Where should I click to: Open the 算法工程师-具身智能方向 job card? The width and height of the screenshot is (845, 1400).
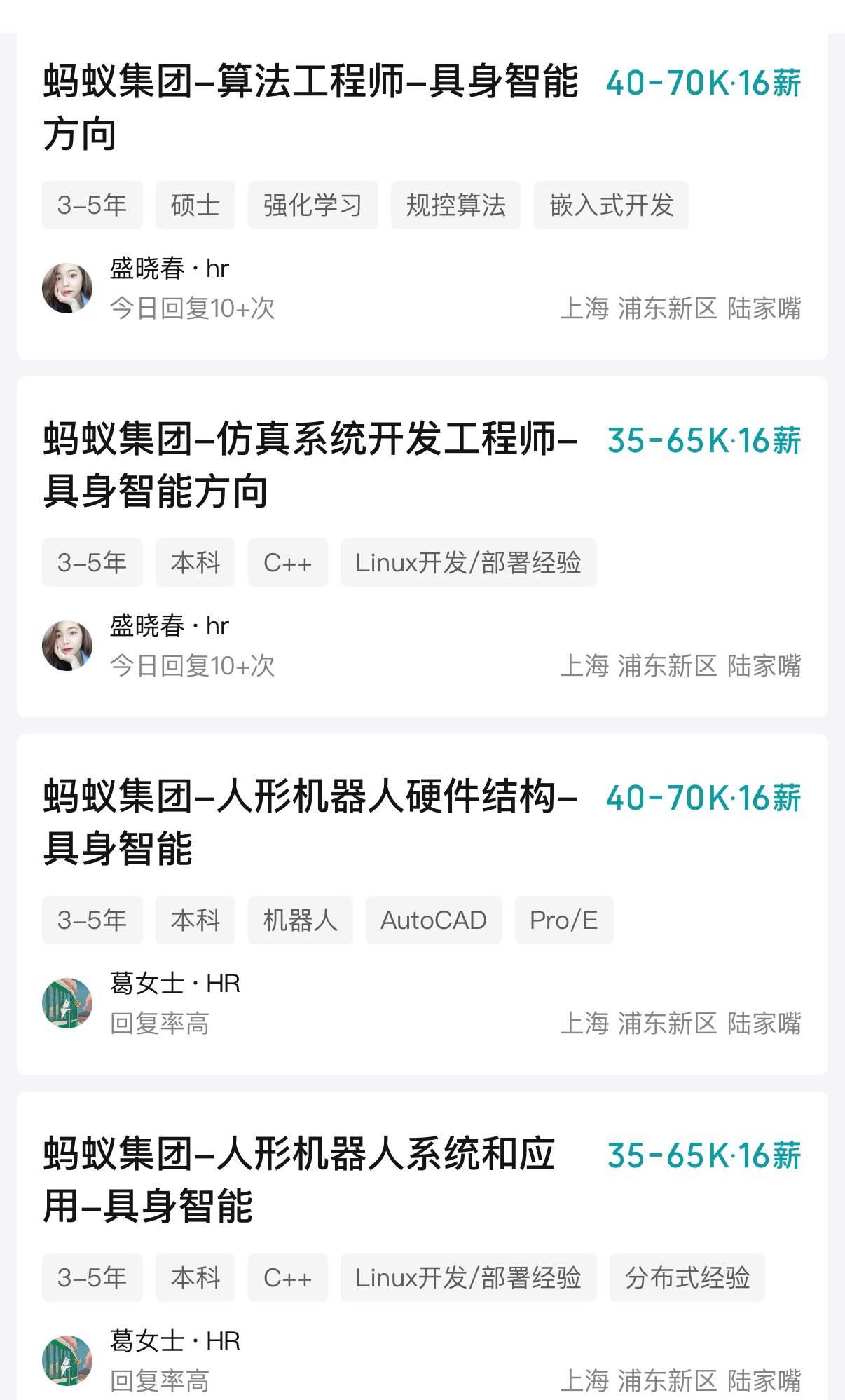(310, 107)
